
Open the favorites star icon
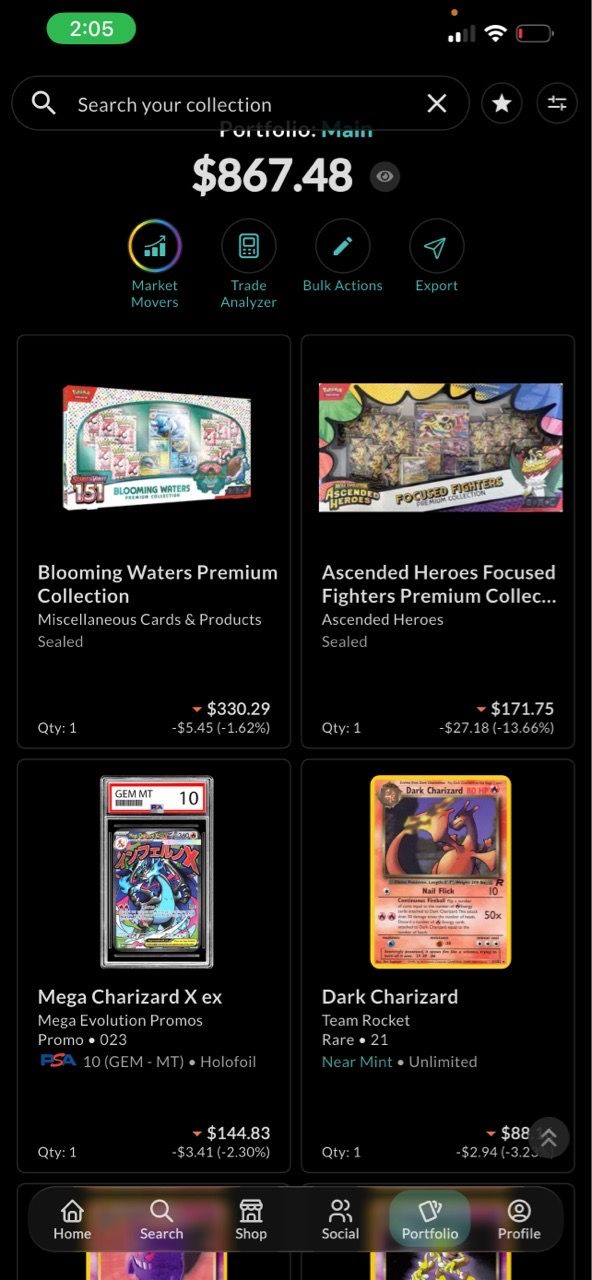coord(502,104)
